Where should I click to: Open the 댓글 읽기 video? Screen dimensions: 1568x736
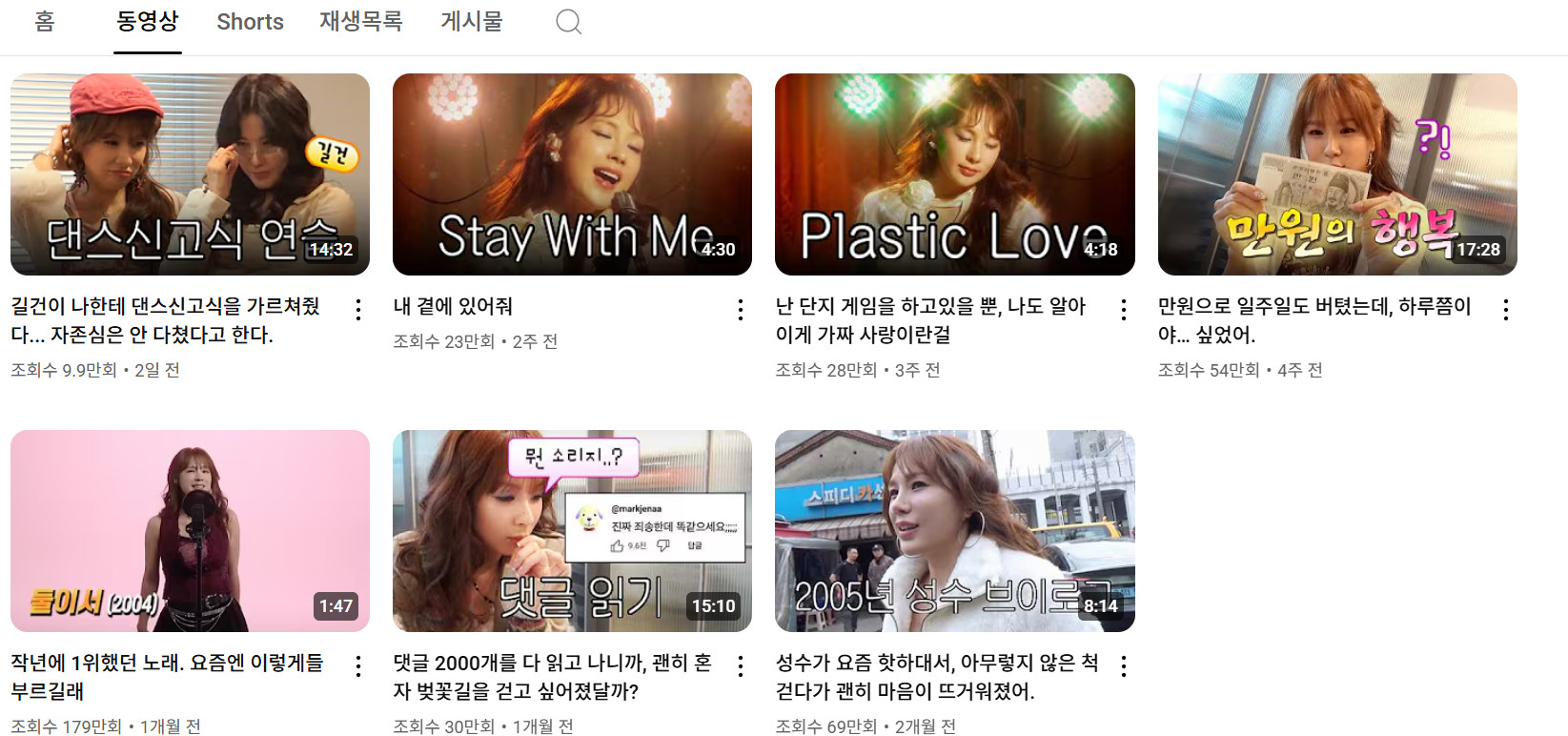point(572,531)
